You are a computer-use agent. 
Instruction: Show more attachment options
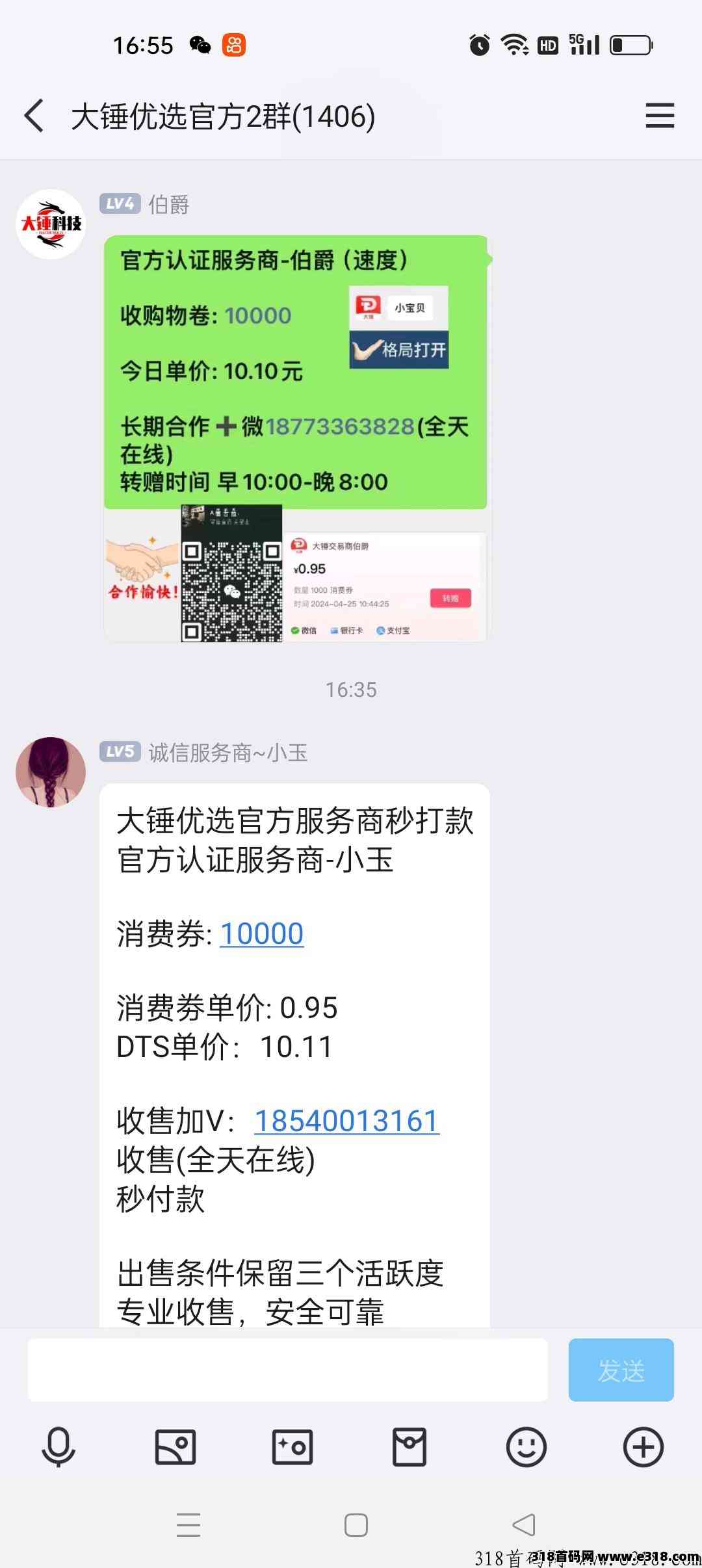[643, 1447]
